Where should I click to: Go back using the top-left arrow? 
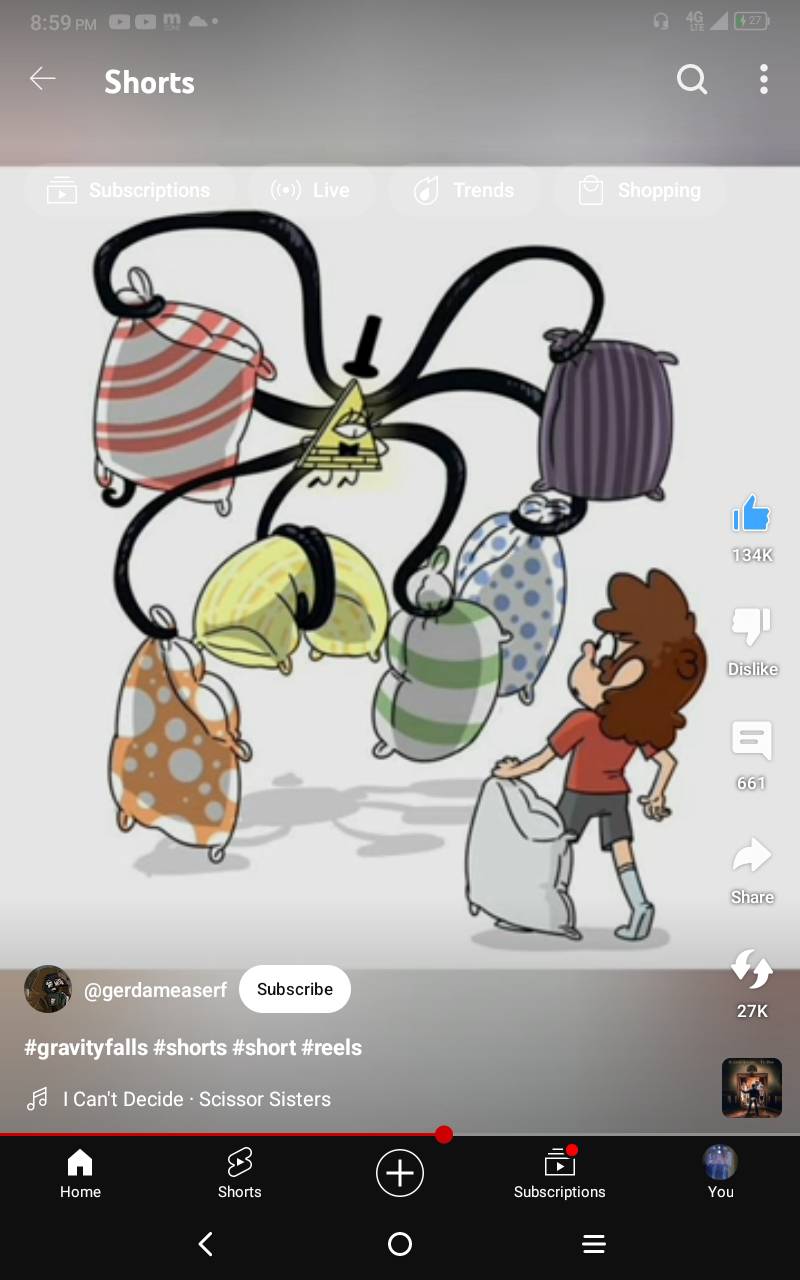point(42,79)
